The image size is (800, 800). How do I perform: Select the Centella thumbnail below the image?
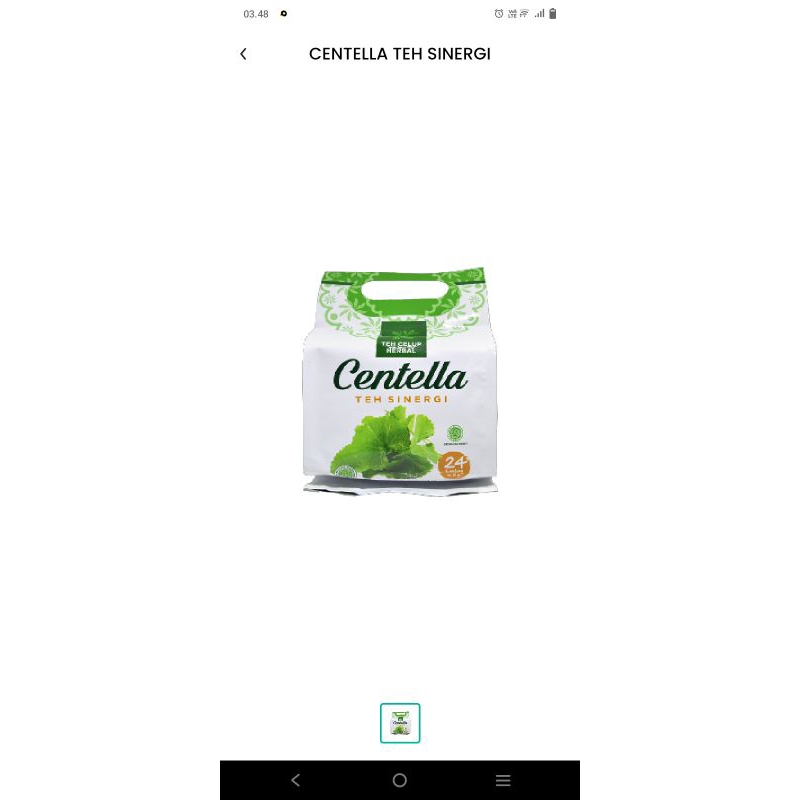click(x=400, y=723)
